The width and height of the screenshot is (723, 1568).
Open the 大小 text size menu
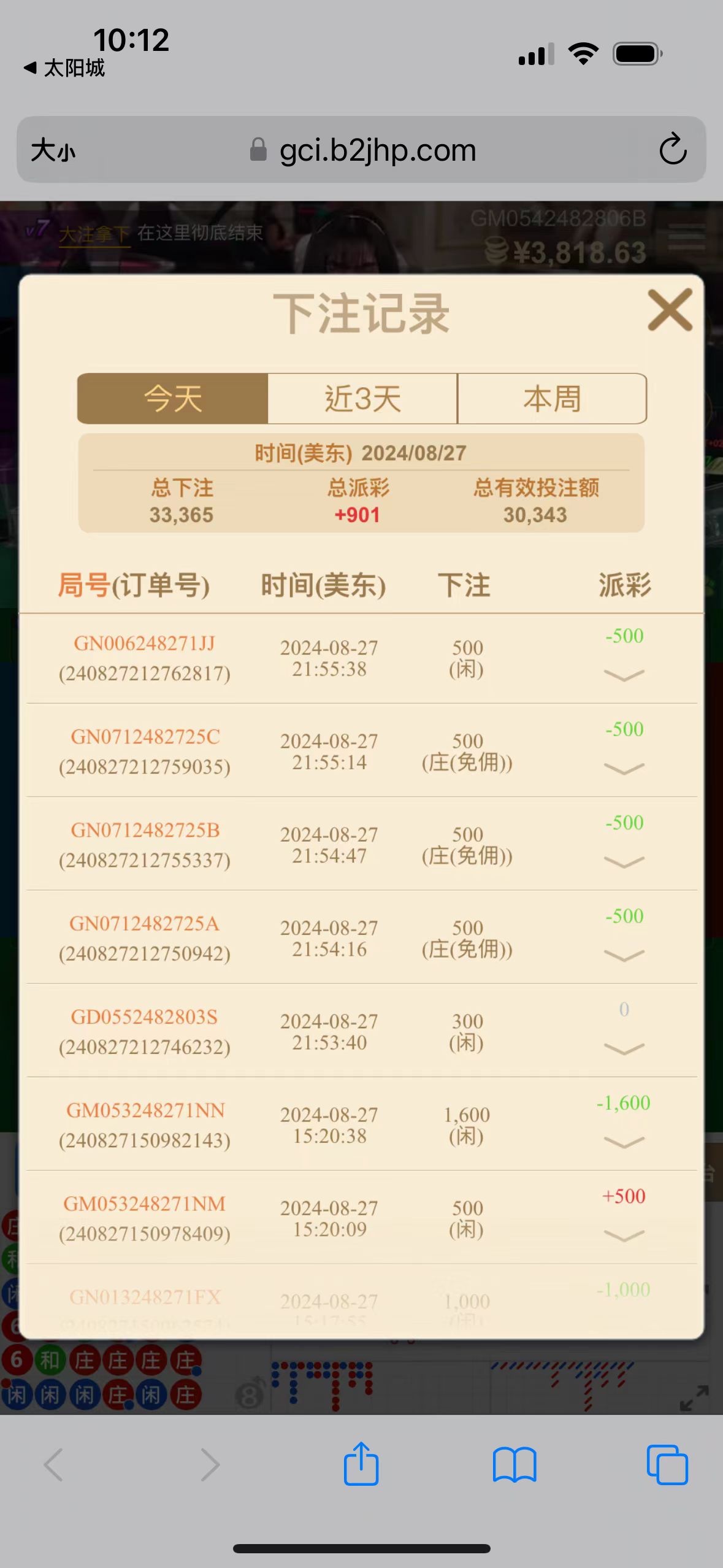[53, 150]
